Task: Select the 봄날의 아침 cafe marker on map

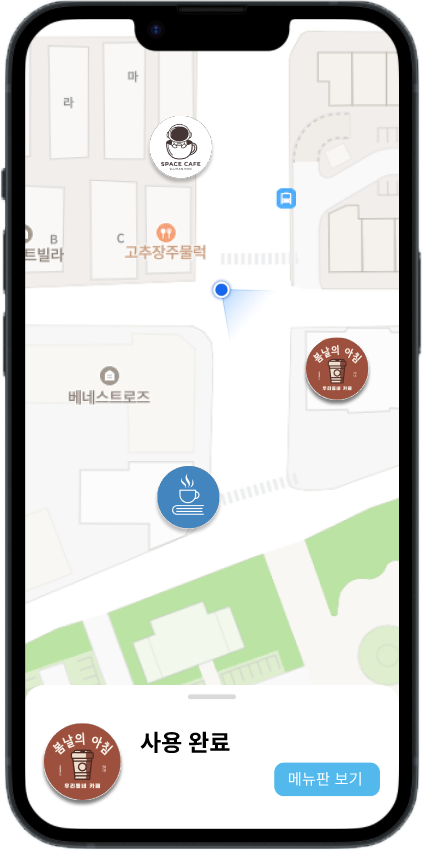Action: pos(337,369)
